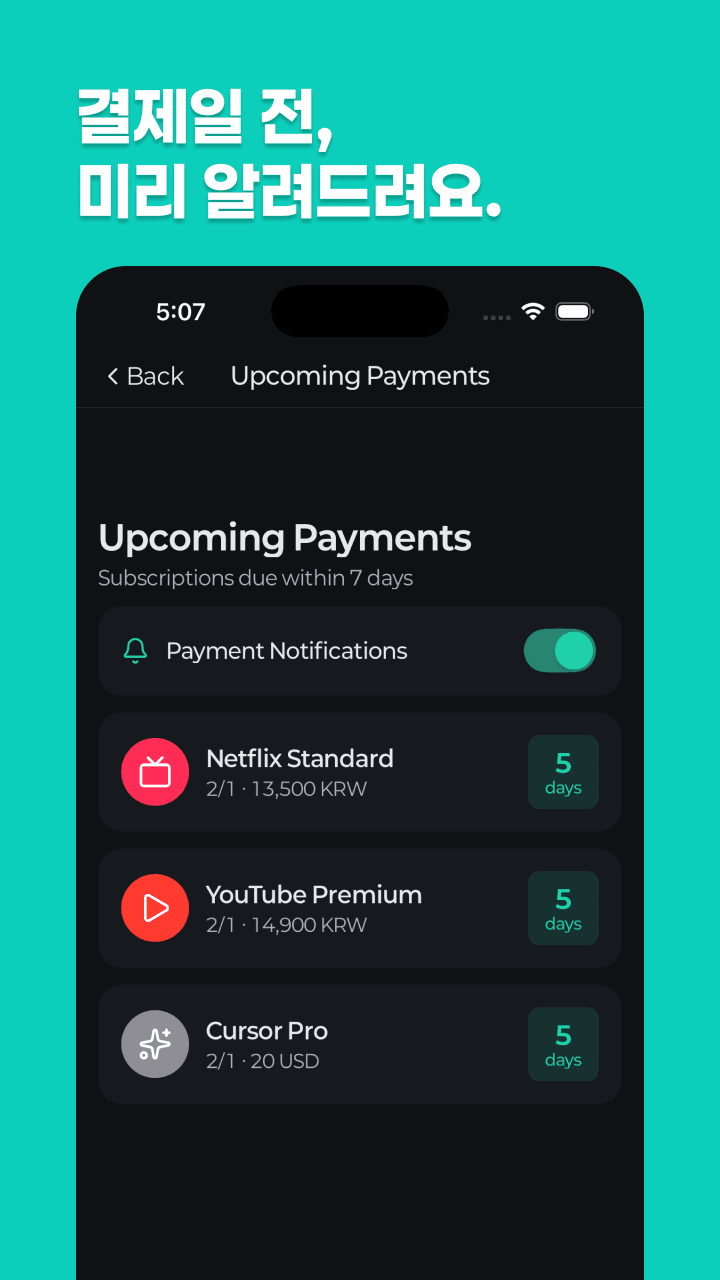Select the YouTube Premium subscription row
The width and height of the screenshot is (720, 1280).
pos(360,908)
